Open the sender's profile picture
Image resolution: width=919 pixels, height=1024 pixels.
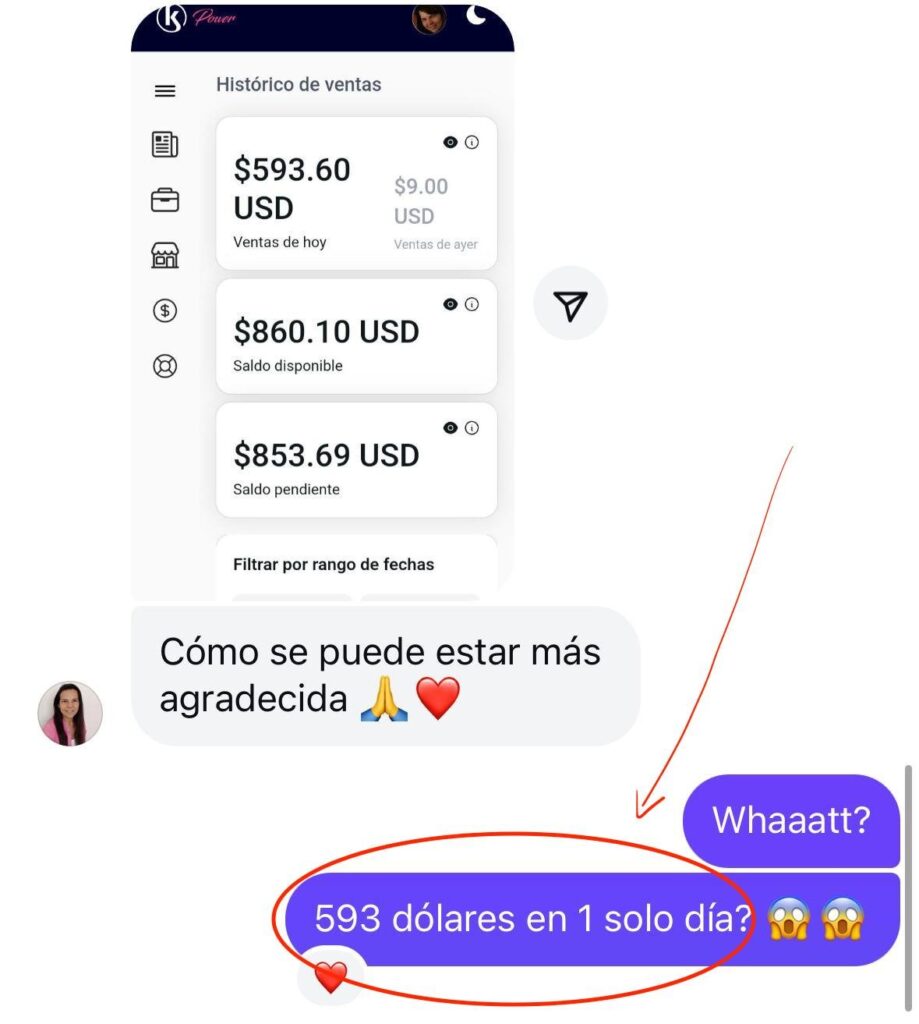click(70, 713)
